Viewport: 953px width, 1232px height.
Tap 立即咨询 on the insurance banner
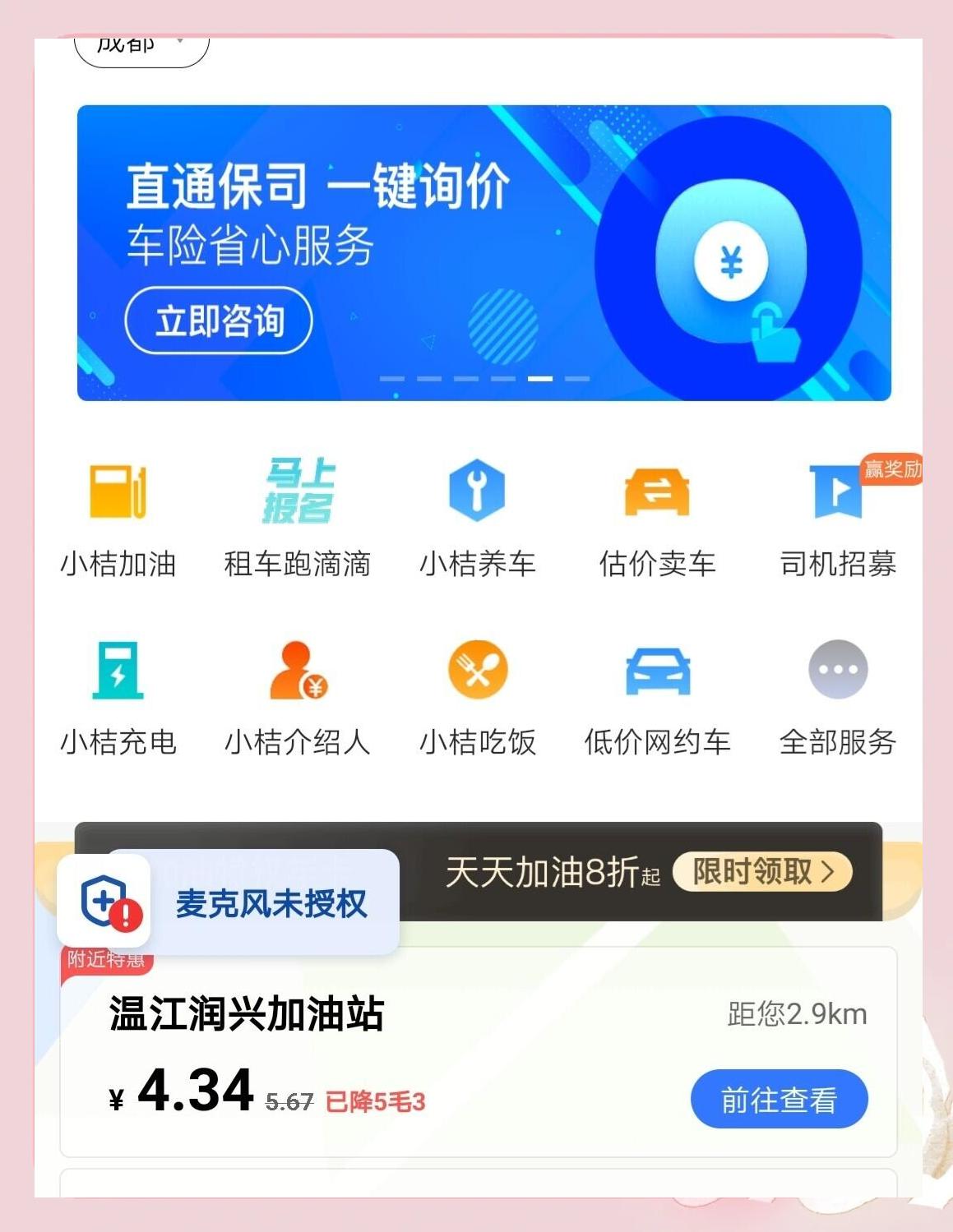coord(219,321)
